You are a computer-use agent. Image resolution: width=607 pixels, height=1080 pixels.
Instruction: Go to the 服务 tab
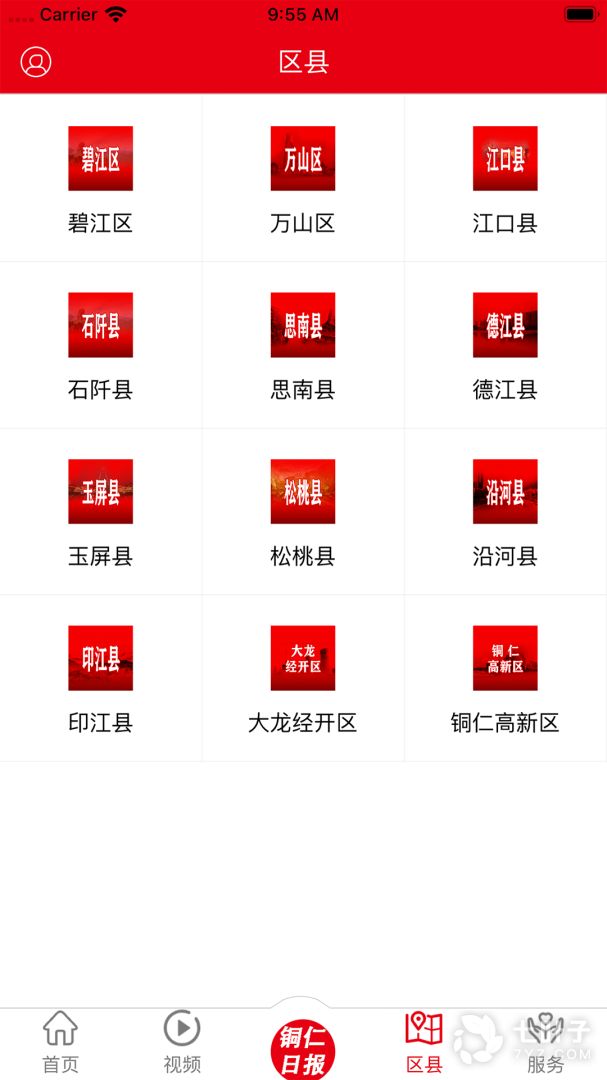coord(545,1043)
